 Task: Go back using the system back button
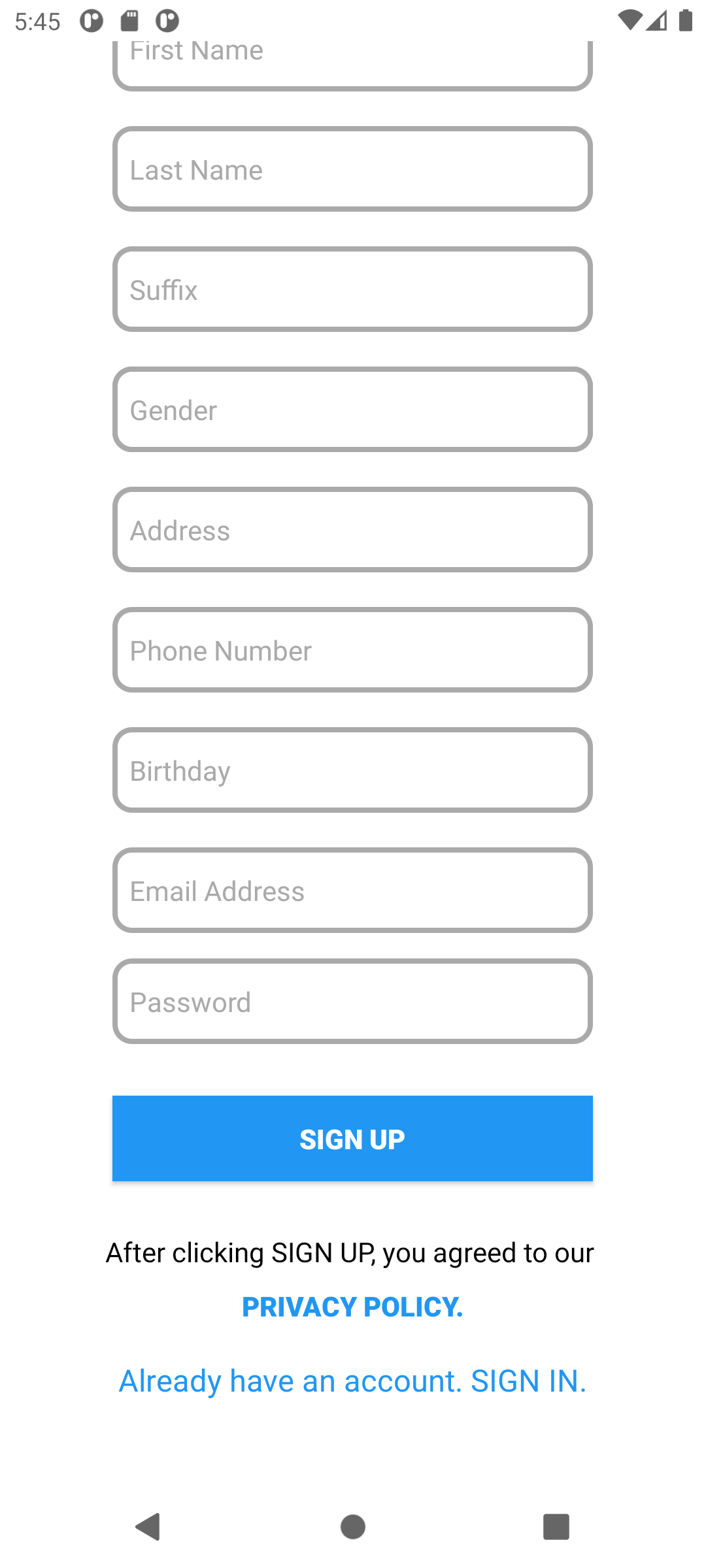[148, 1527]
